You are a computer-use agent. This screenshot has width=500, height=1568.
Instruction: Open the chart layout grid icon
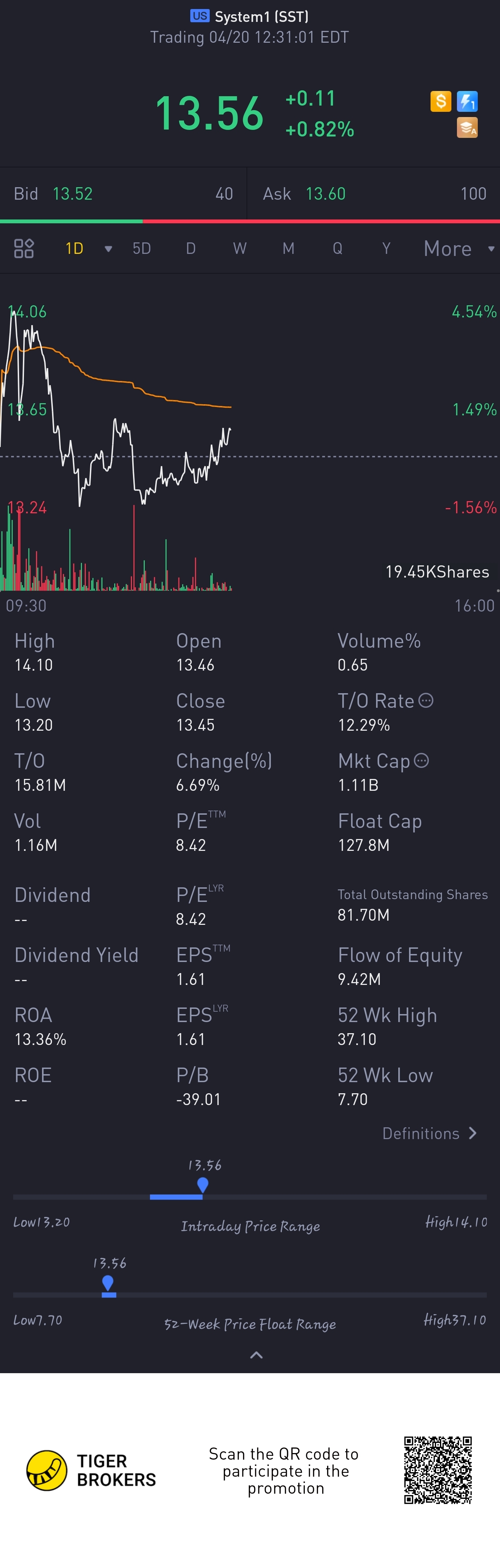pos(24,248)
